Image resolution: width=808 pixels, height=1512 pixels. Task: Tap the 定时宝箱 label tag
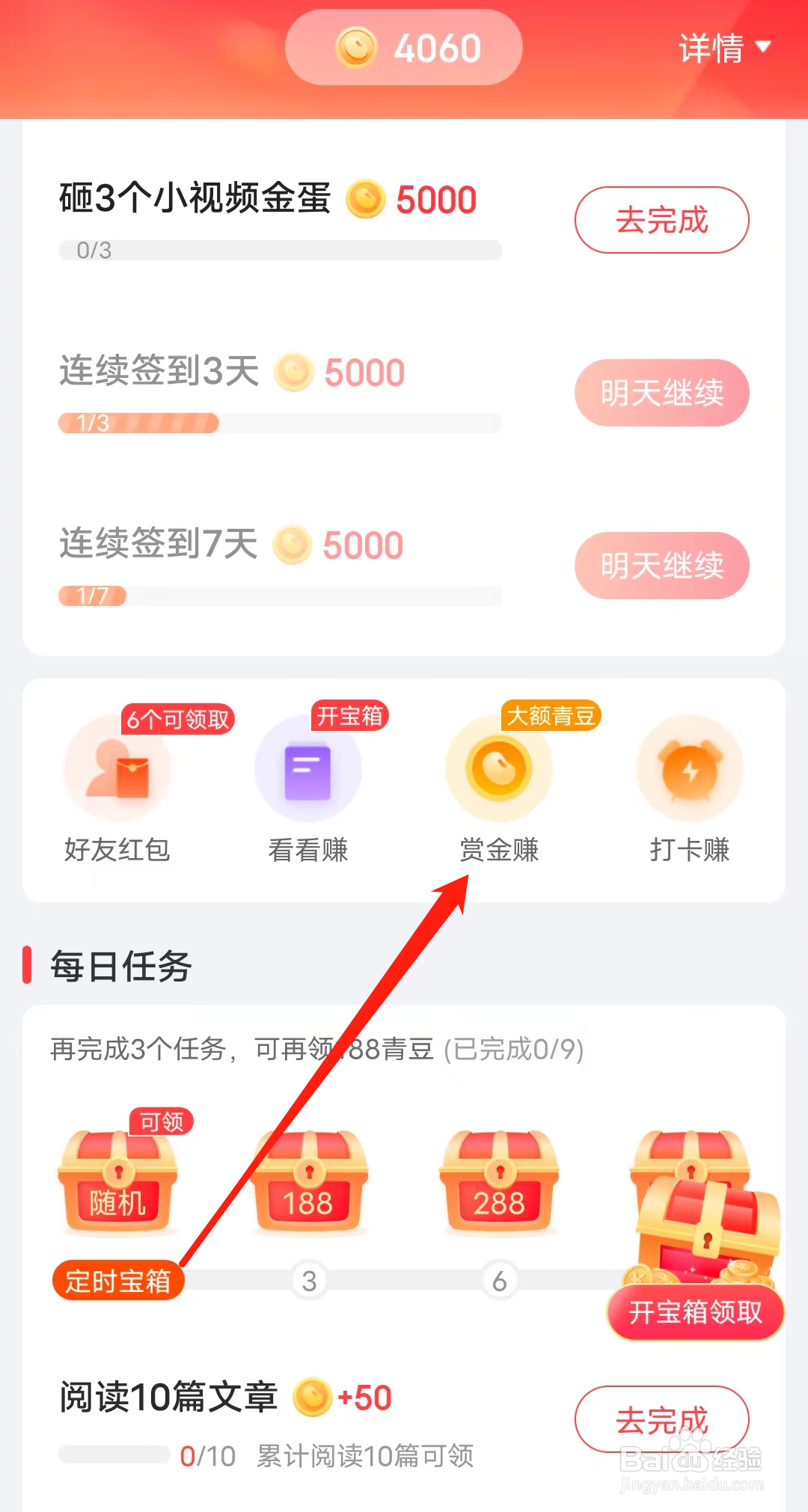tap(118, 1281)
